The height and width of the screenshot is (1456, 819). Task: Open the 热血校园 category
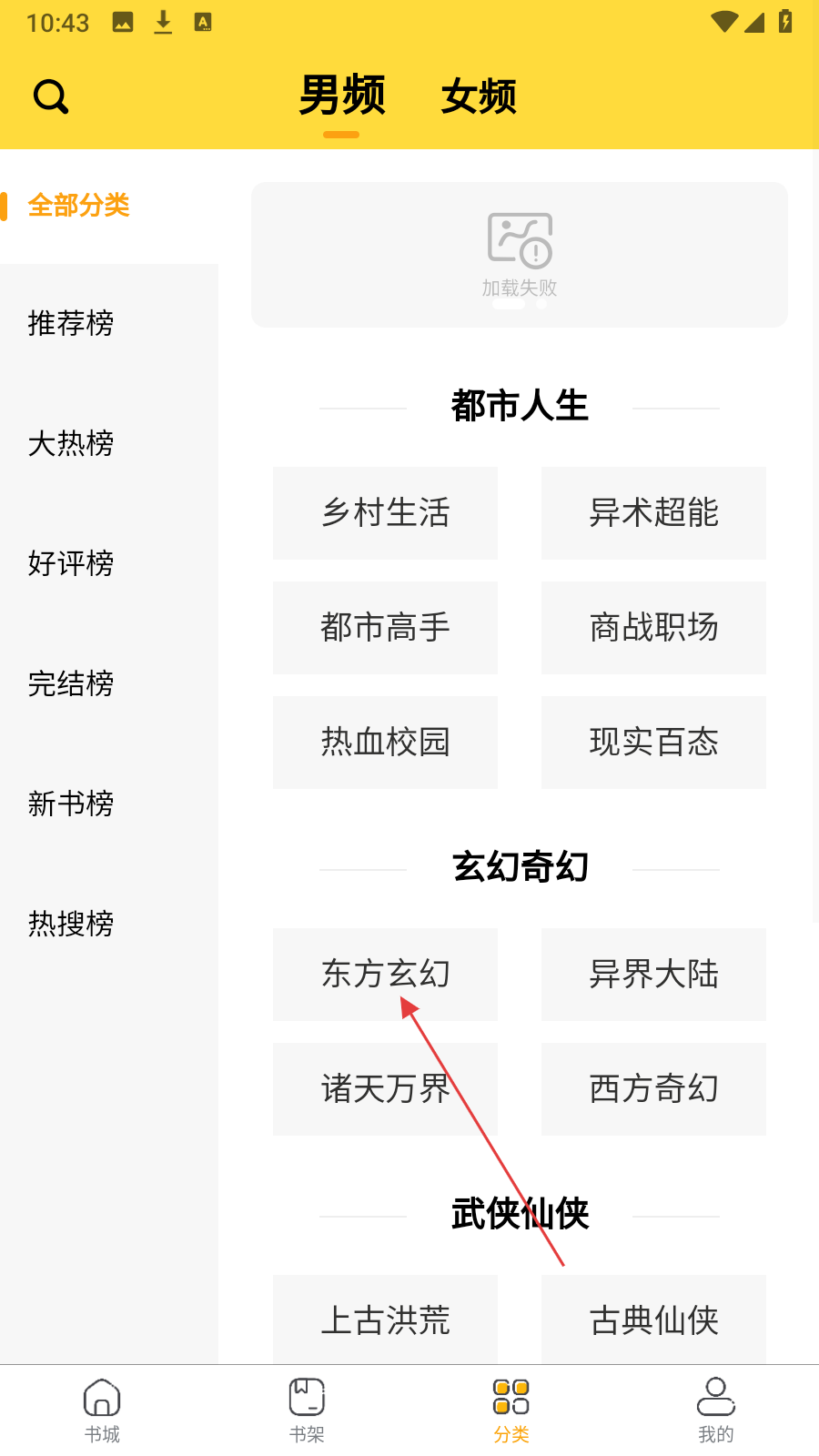tap(385, 743)
